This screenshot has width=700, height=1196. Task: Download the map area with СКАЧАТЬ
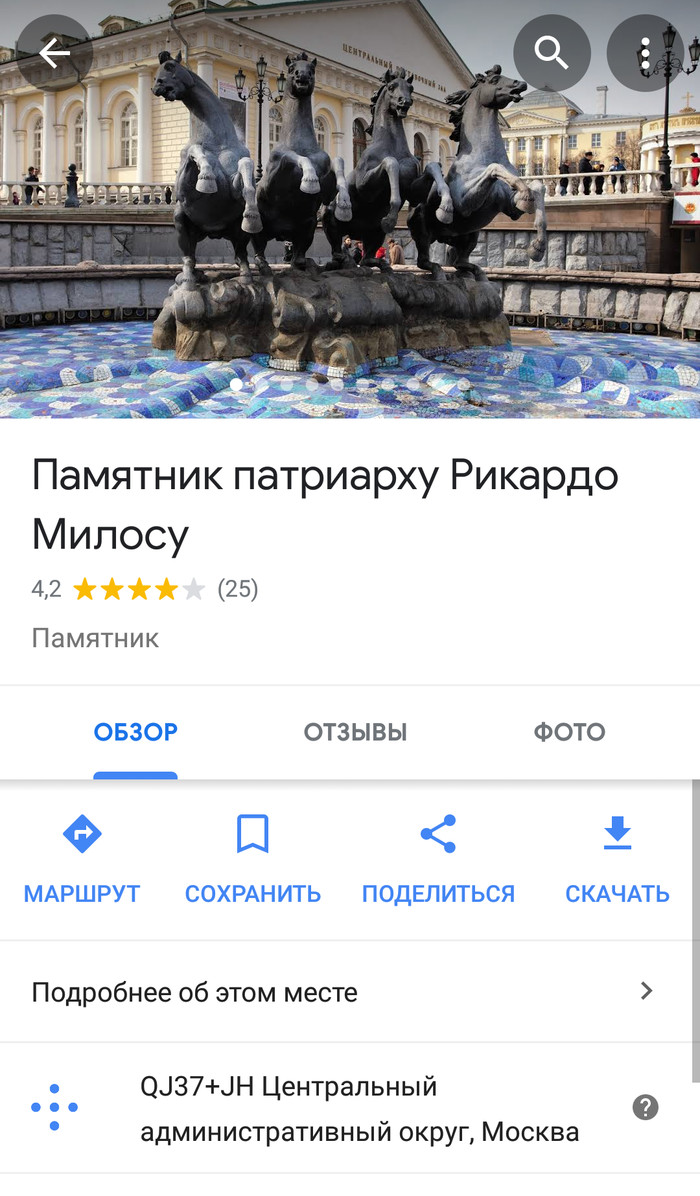617,860
